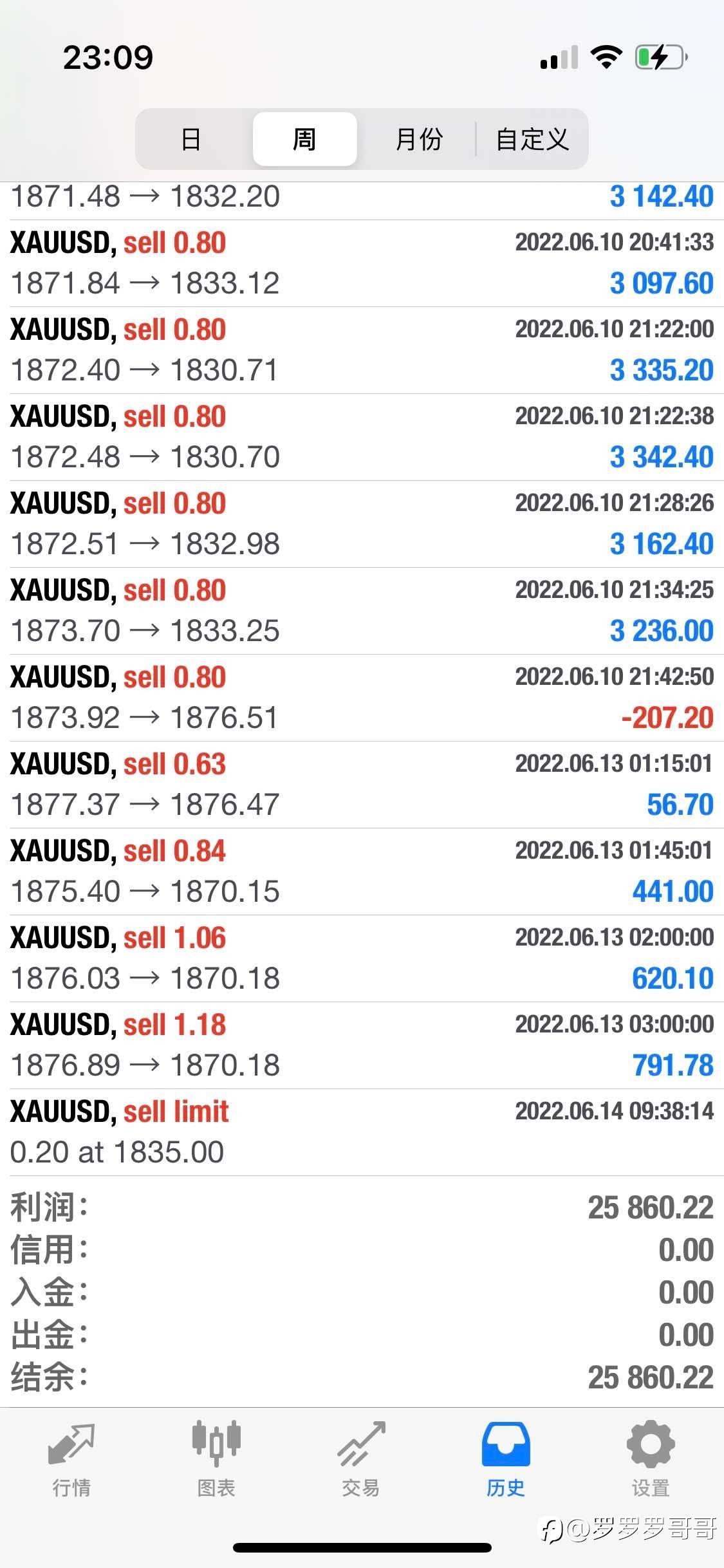Expand the sell 0.63 trade
The height and width of the screenshot is (1568, 724).
(362, 785)
